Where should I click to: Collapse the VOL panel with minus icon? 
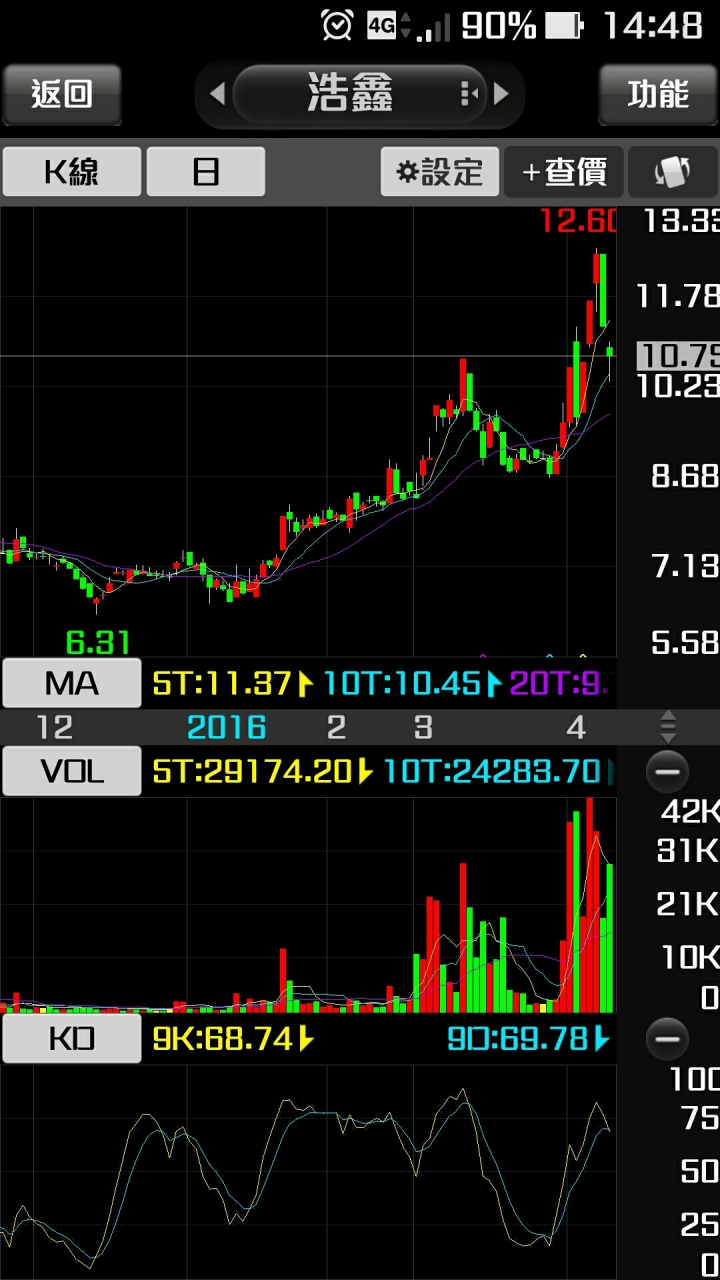coord(667,771)
